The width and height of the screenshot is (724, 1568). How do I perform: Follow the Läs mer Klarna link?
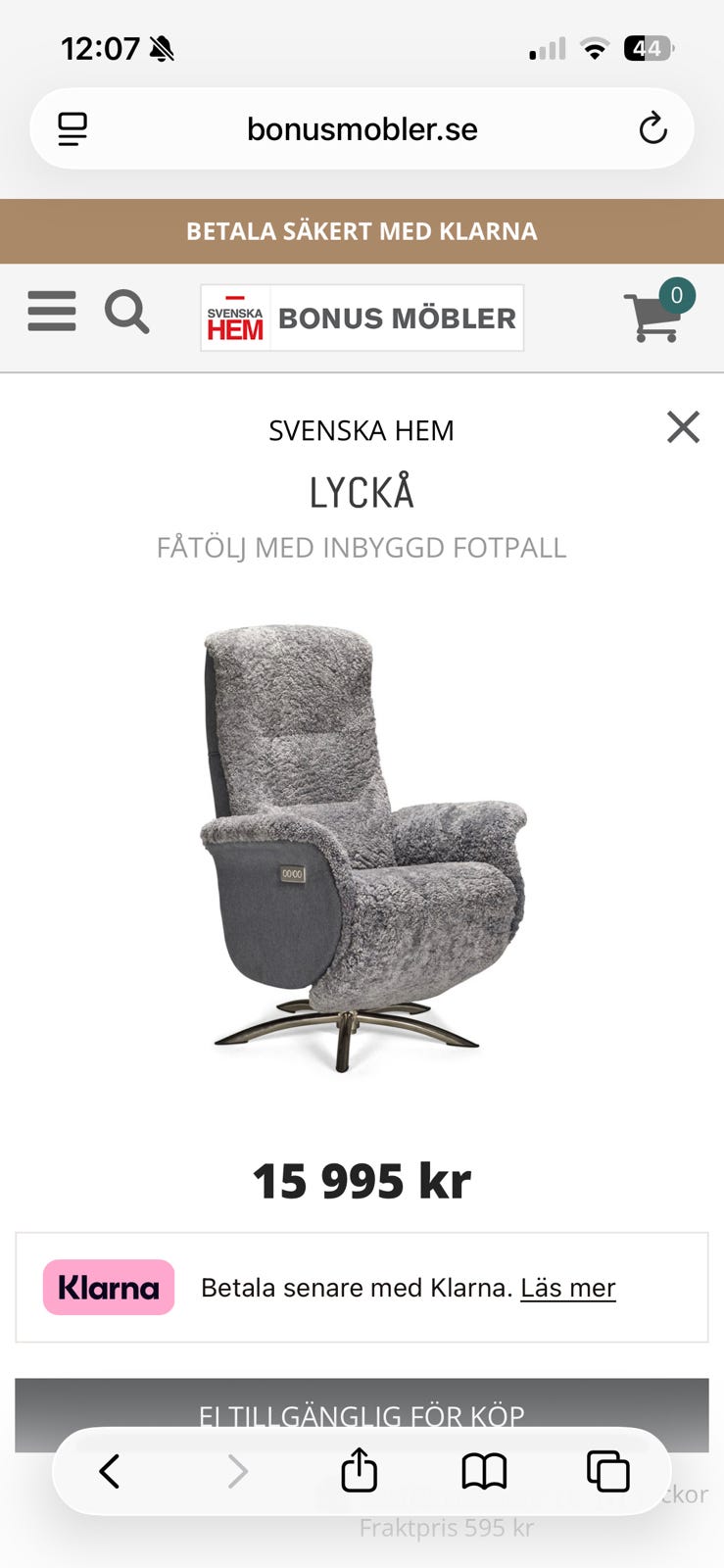tap(567, 1288)
